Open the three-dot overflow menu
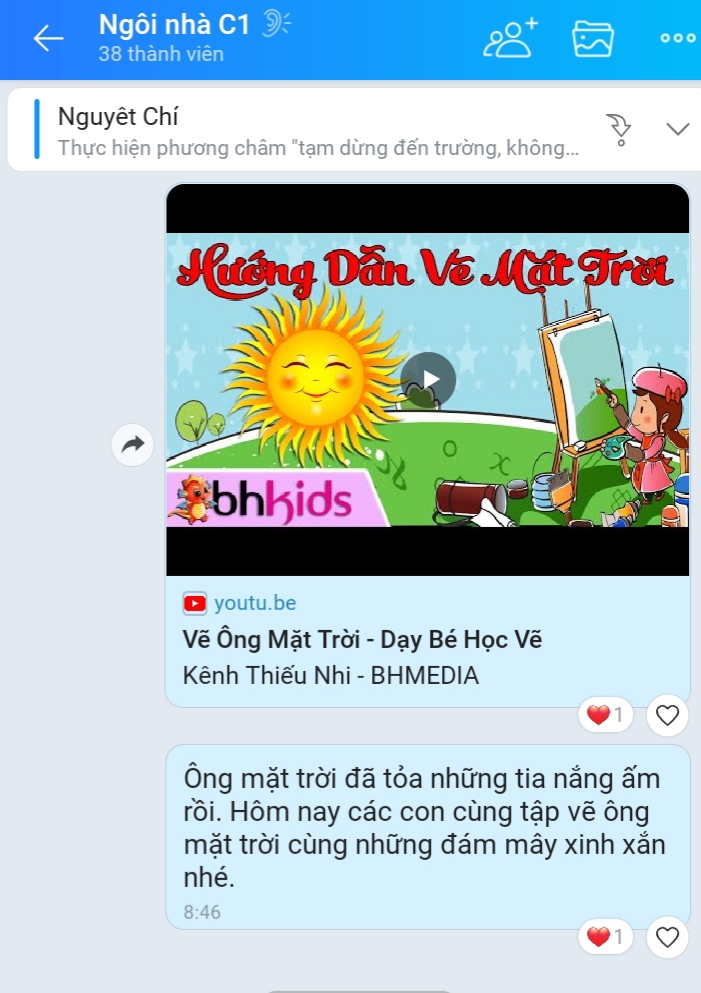Image resolution: width=701 pixels, height=993 pixels. tap(677, 38)
